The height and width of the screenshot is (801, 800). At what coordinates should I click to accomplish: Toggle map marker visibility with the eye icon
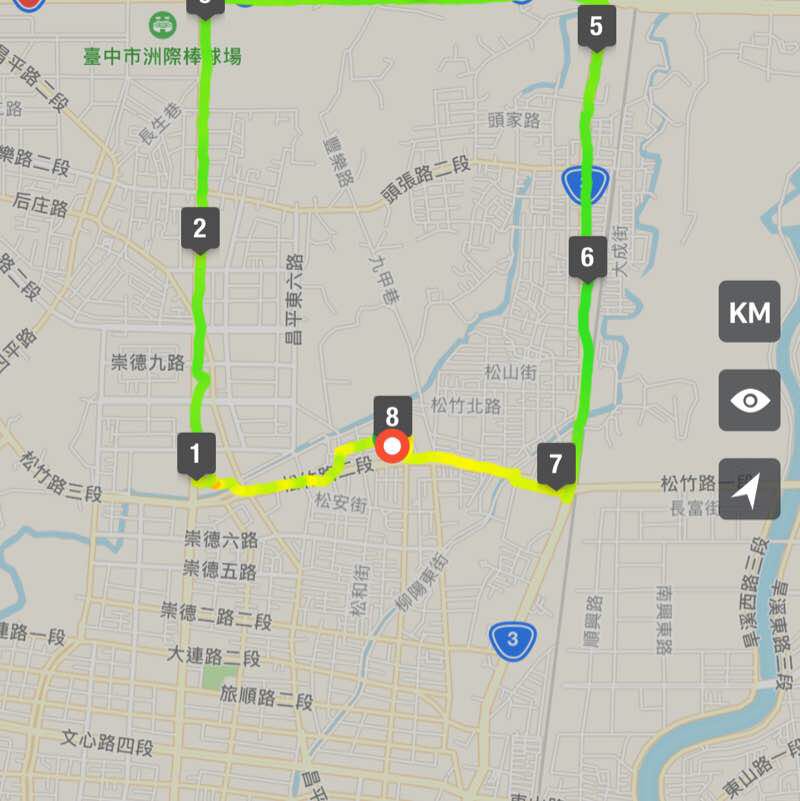coord(749,401)
